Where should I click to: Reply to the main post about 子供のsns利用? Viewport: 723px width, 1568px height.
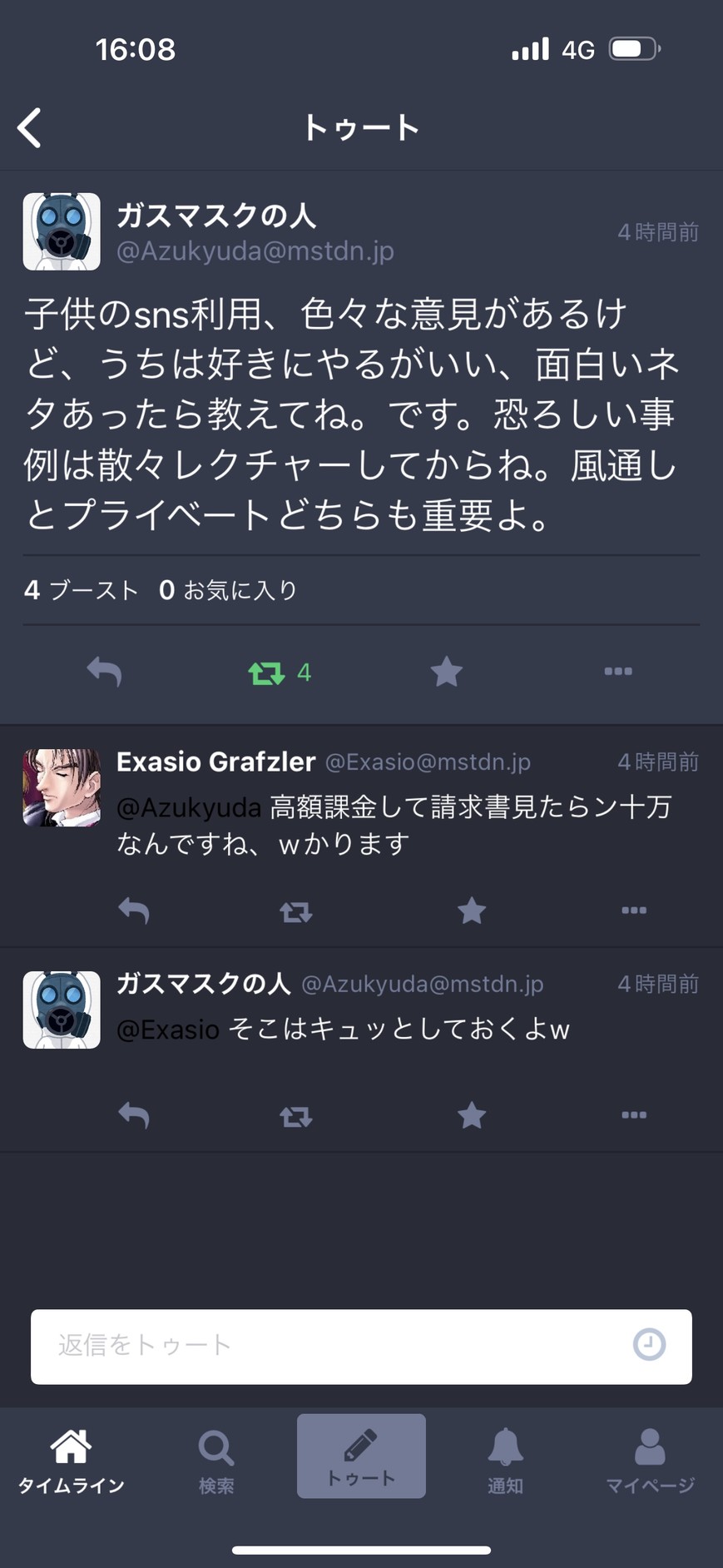pyautogui.click(x=105, y=671)
